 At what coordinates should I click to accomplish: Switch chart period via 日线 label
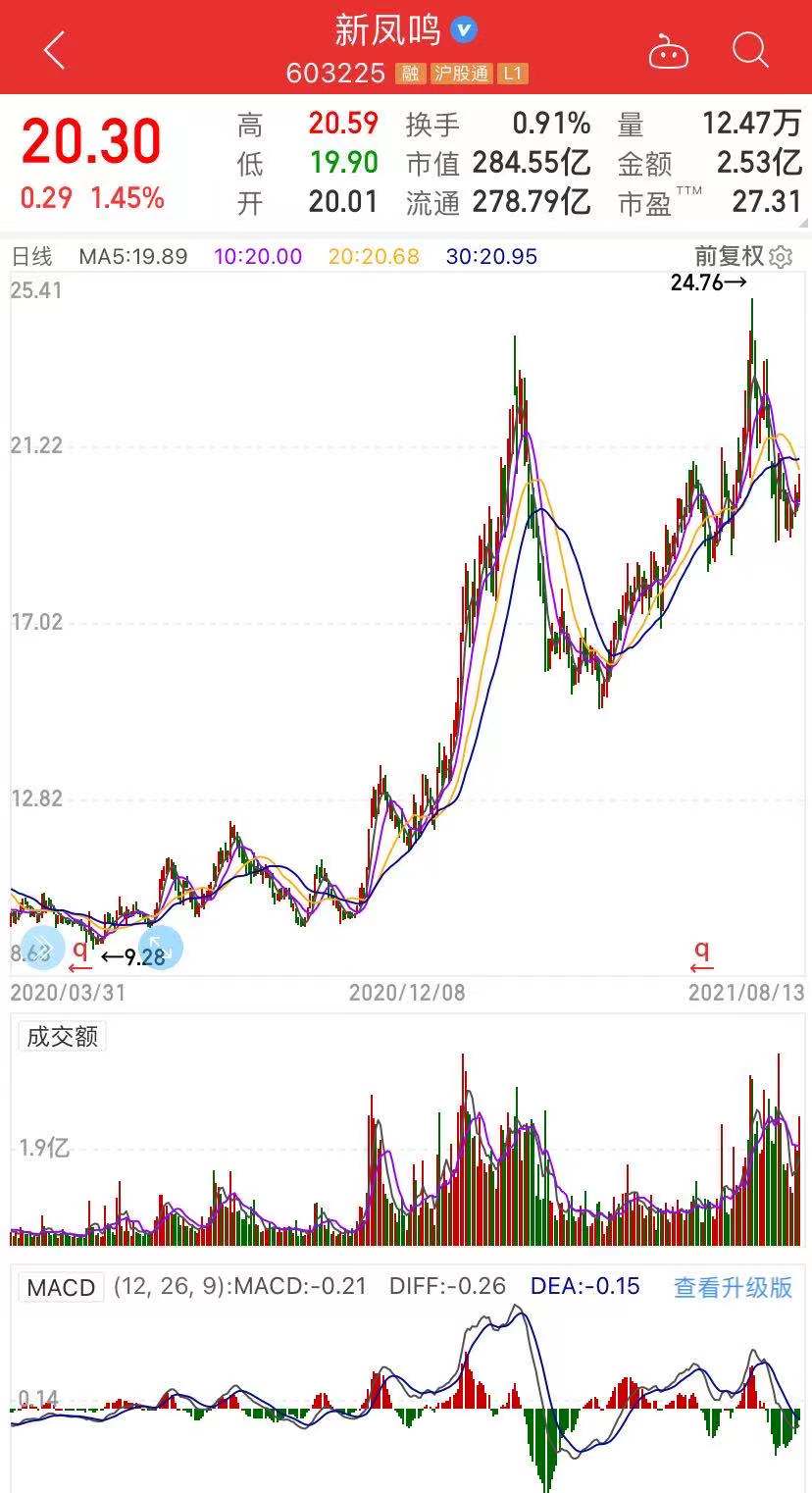(31, 257)
